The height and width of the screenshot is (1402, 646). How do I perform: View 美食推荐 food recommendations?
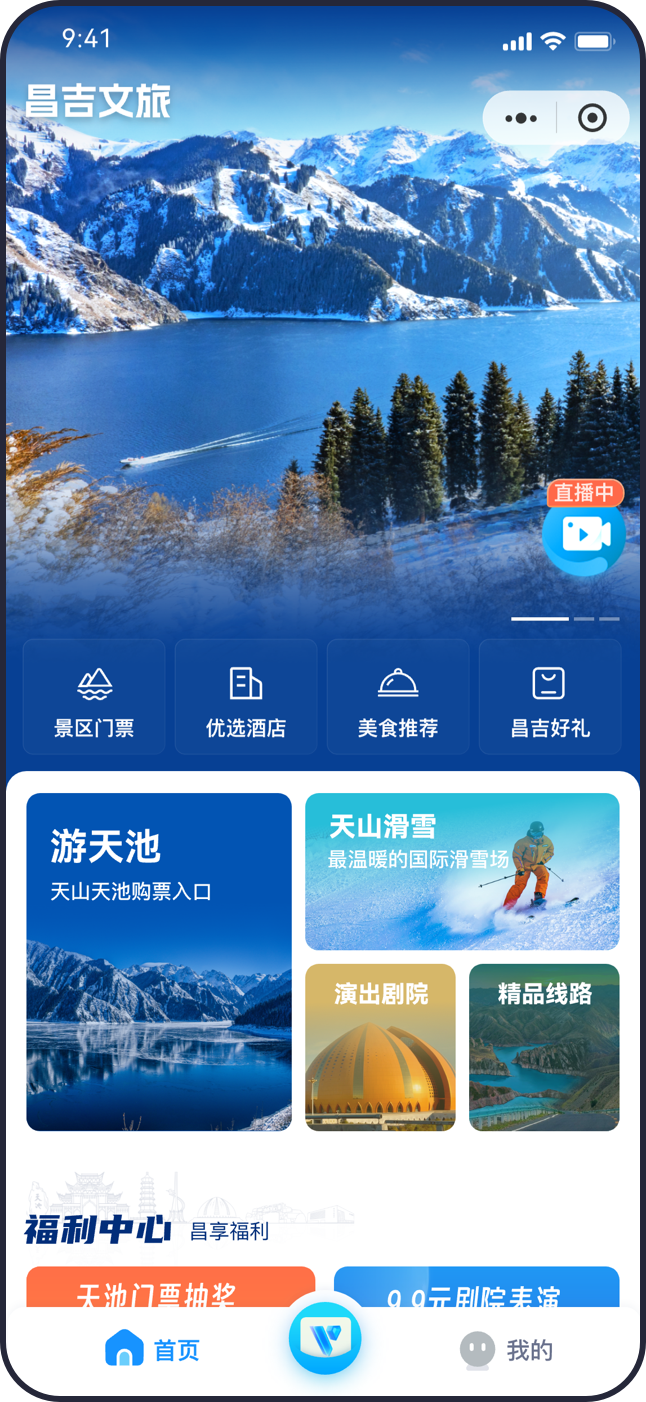click(398, 697)
